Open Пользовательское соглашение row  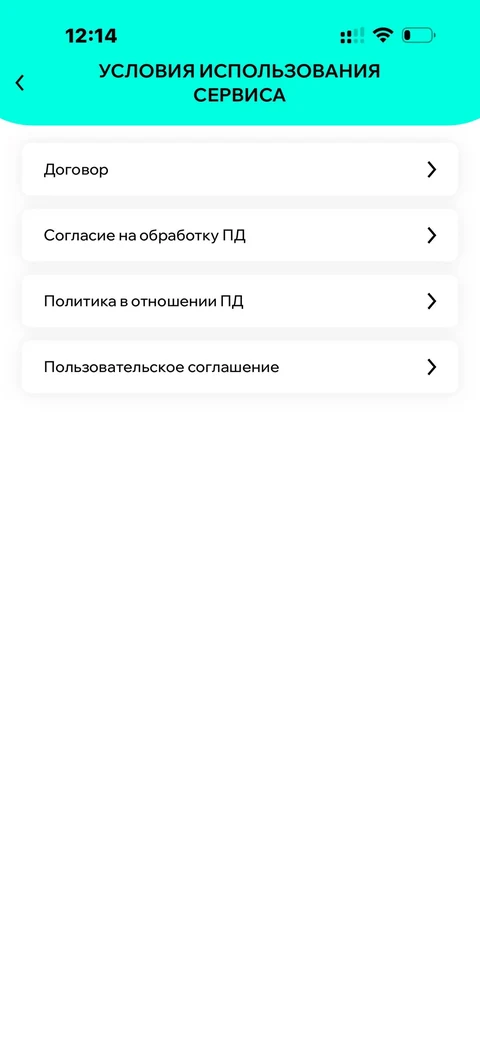coord(240,367)
